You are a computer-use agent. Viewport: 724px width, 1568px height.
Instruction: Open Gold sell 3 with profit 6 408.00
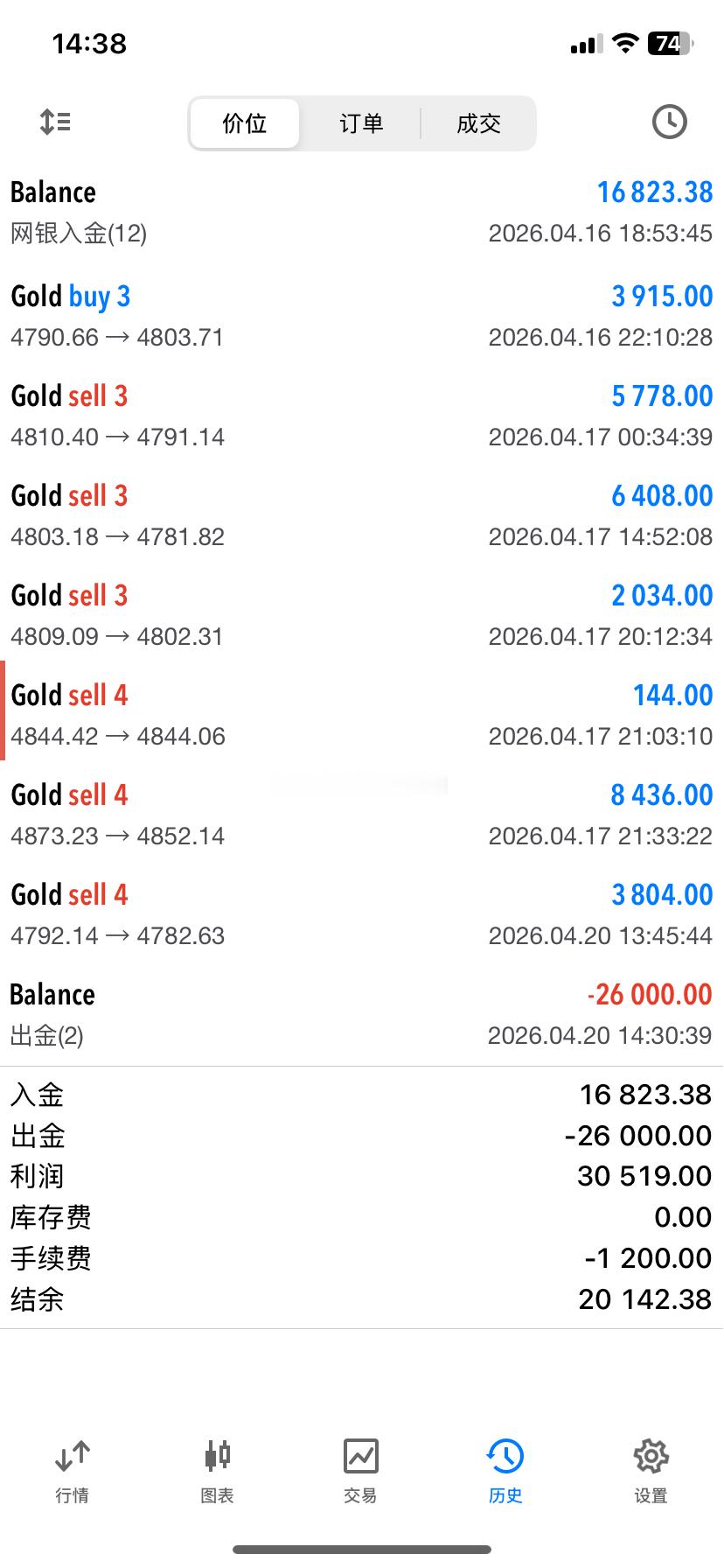point(362,515)
